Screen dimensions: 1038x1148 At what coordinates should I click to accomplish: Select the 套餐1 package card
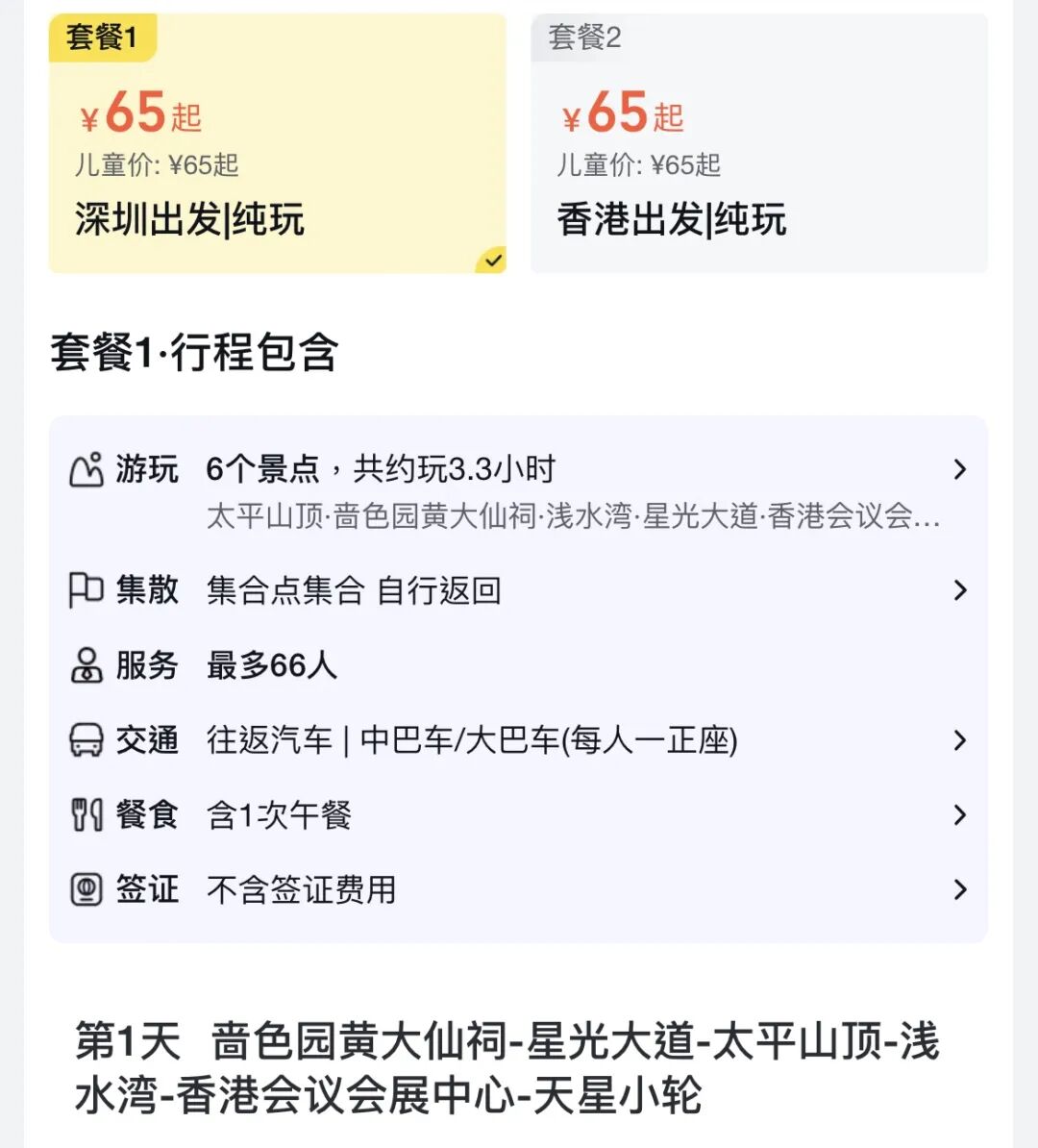coord(276,139)
